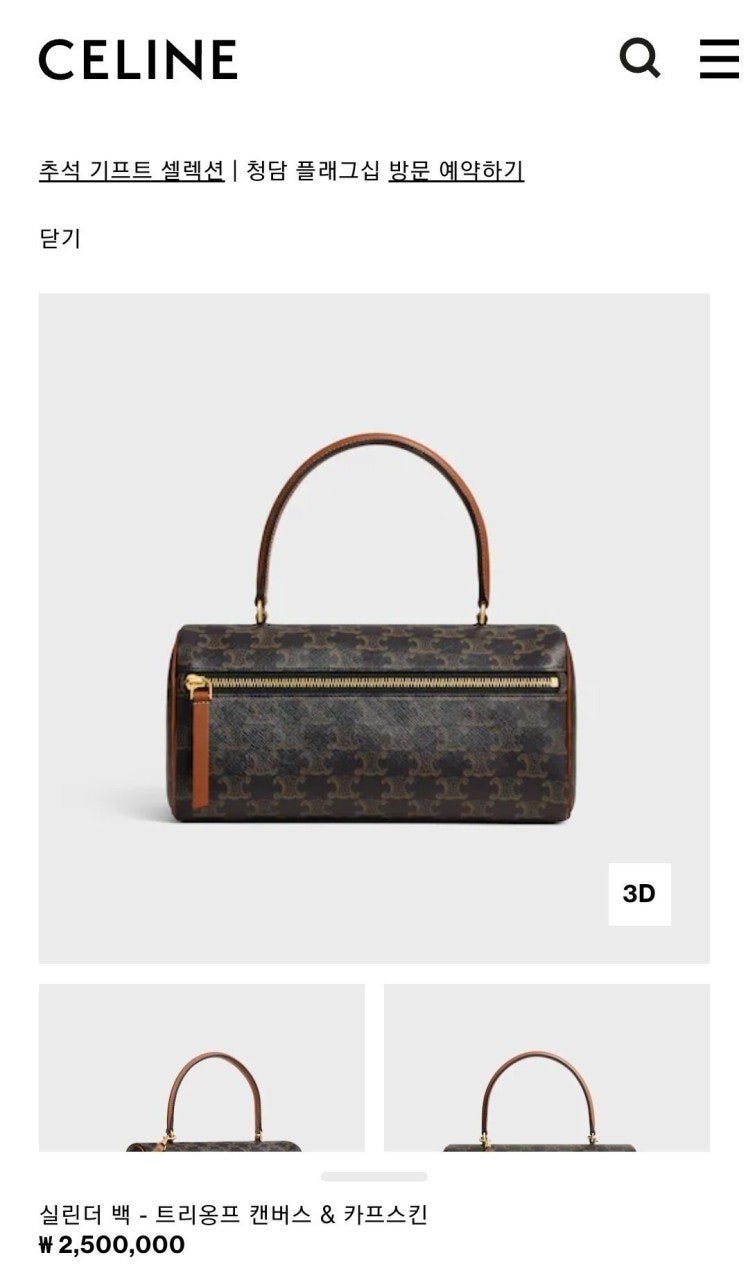748x1280 pixels.
Task: Open the hamburger menu
Action: click(720, 58)
